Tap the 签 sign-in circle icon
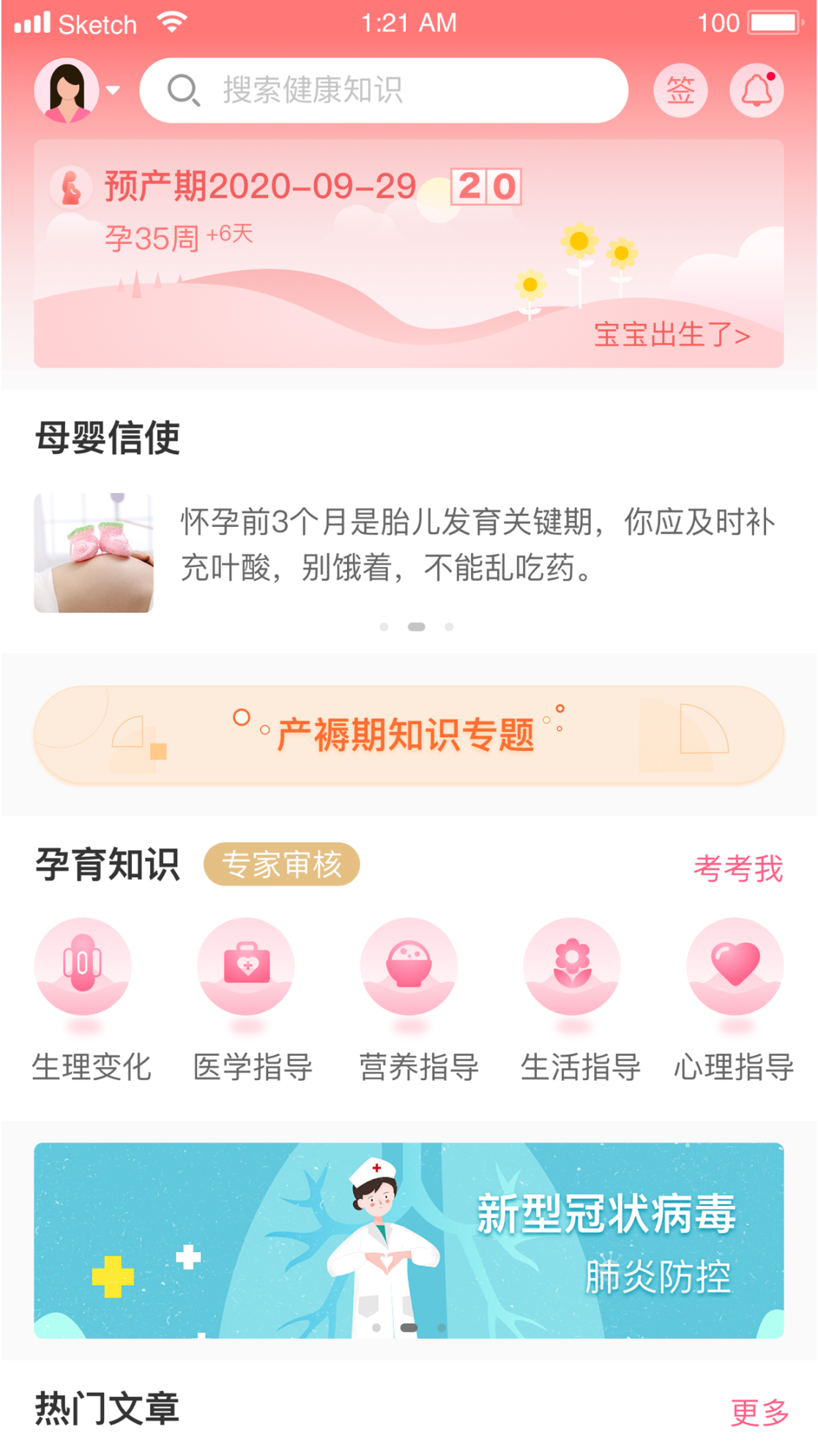This screenshot has width=818, height=1456. [680, 89]
